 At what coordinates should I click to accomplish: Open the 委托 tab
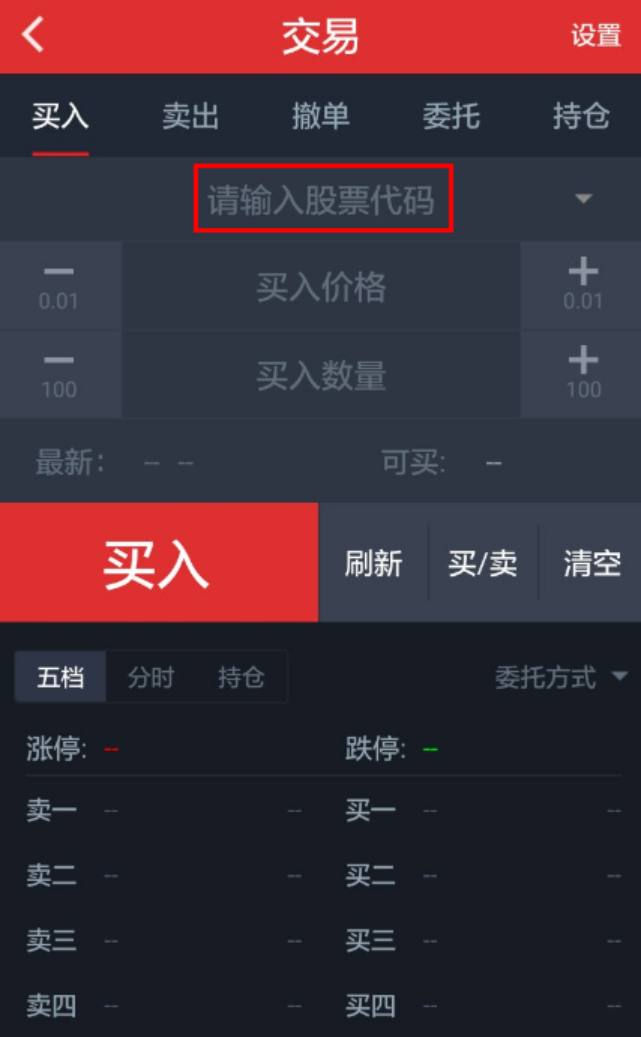[451, 117]
